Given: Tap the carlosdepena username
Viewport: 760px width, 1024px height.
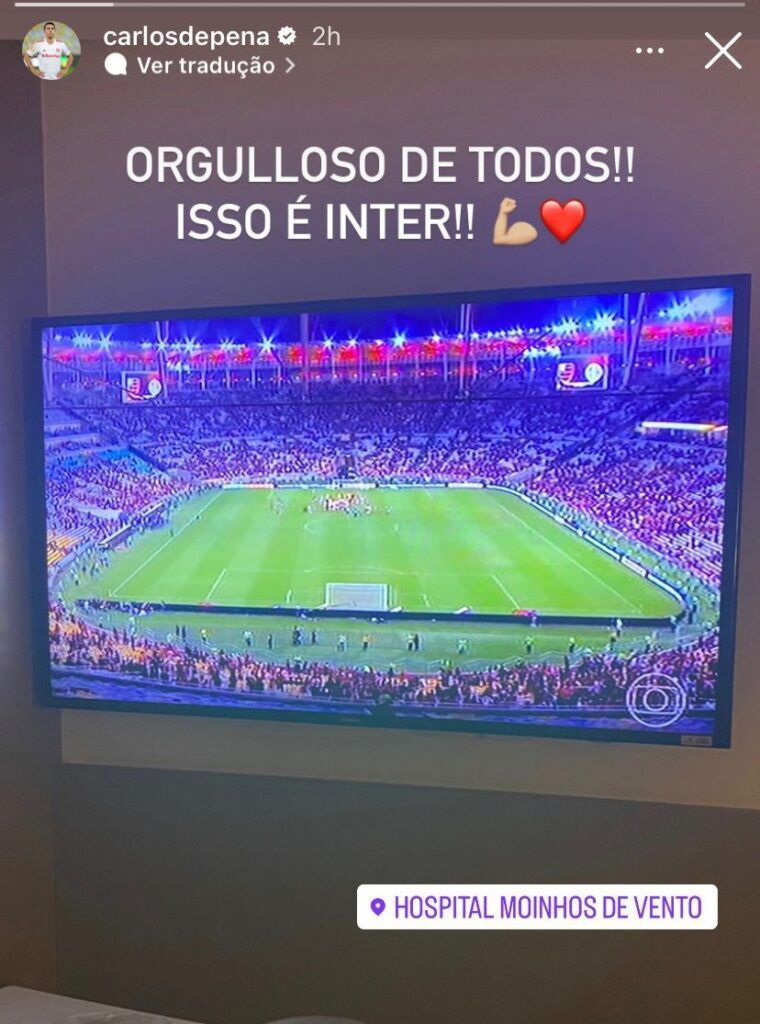Looking at the screenshot, I should point(186,37).
